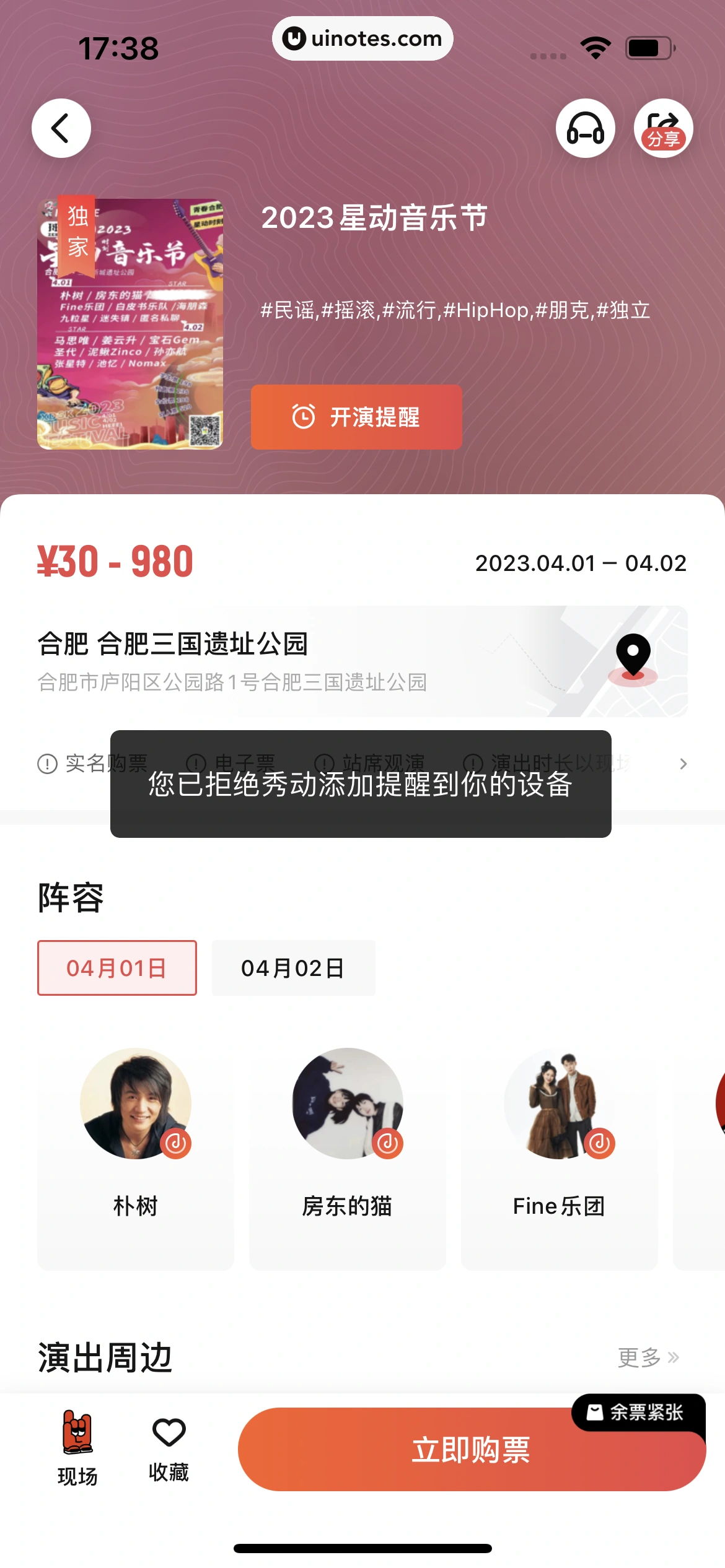This screenshot has height=1568, width=725.
Task: Open customer service via the headset icon
Action: coord(585,128)
